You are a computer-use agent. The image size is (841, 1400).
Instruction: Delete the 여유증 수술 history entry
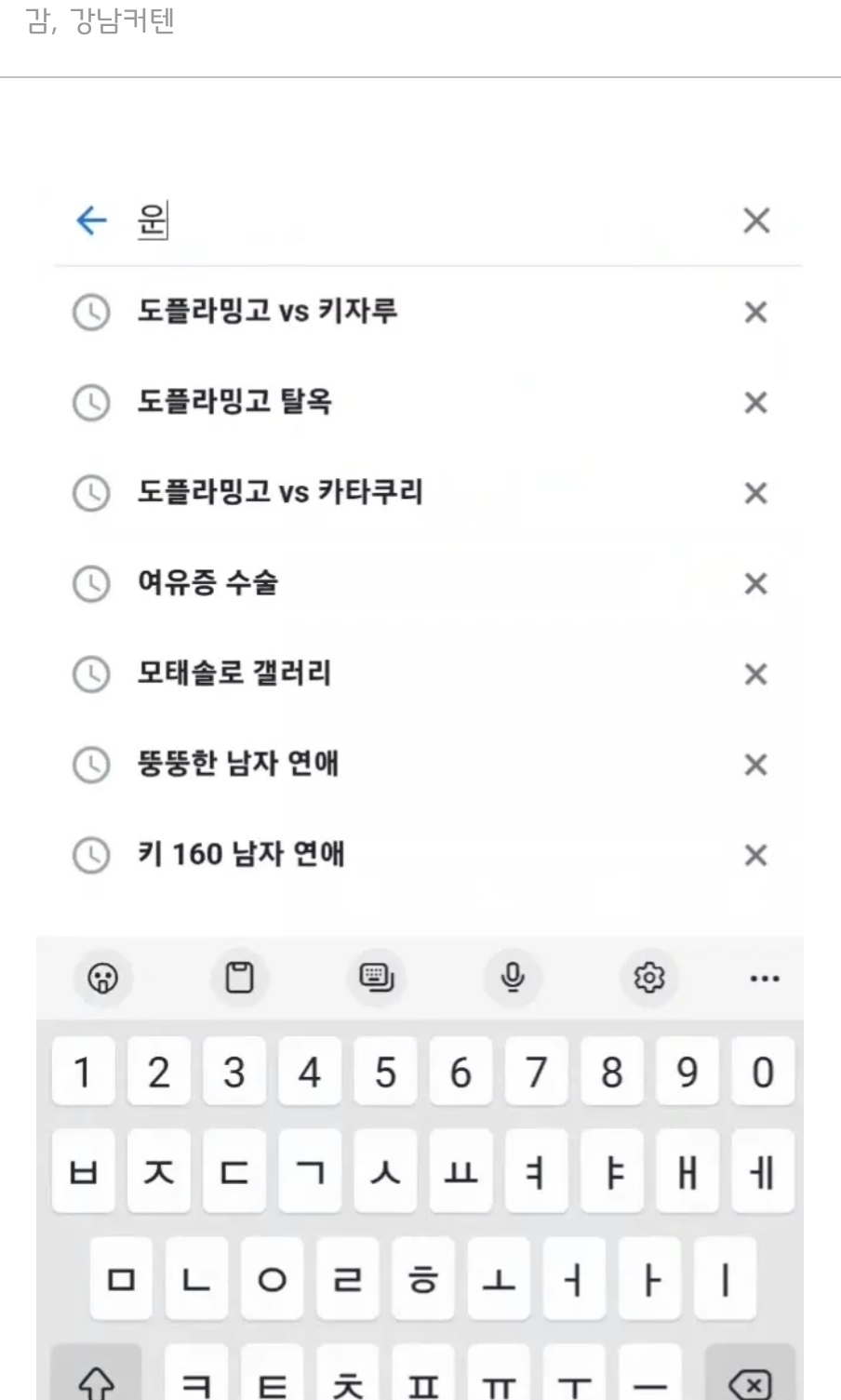[755, 583]
